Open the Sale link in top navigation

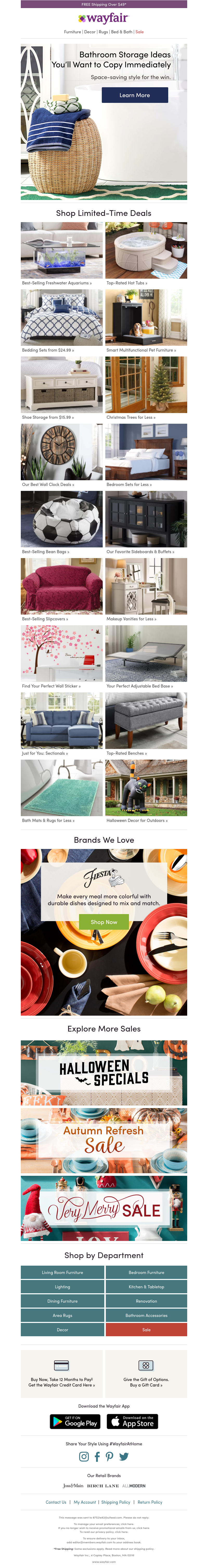tap(139, 32)
